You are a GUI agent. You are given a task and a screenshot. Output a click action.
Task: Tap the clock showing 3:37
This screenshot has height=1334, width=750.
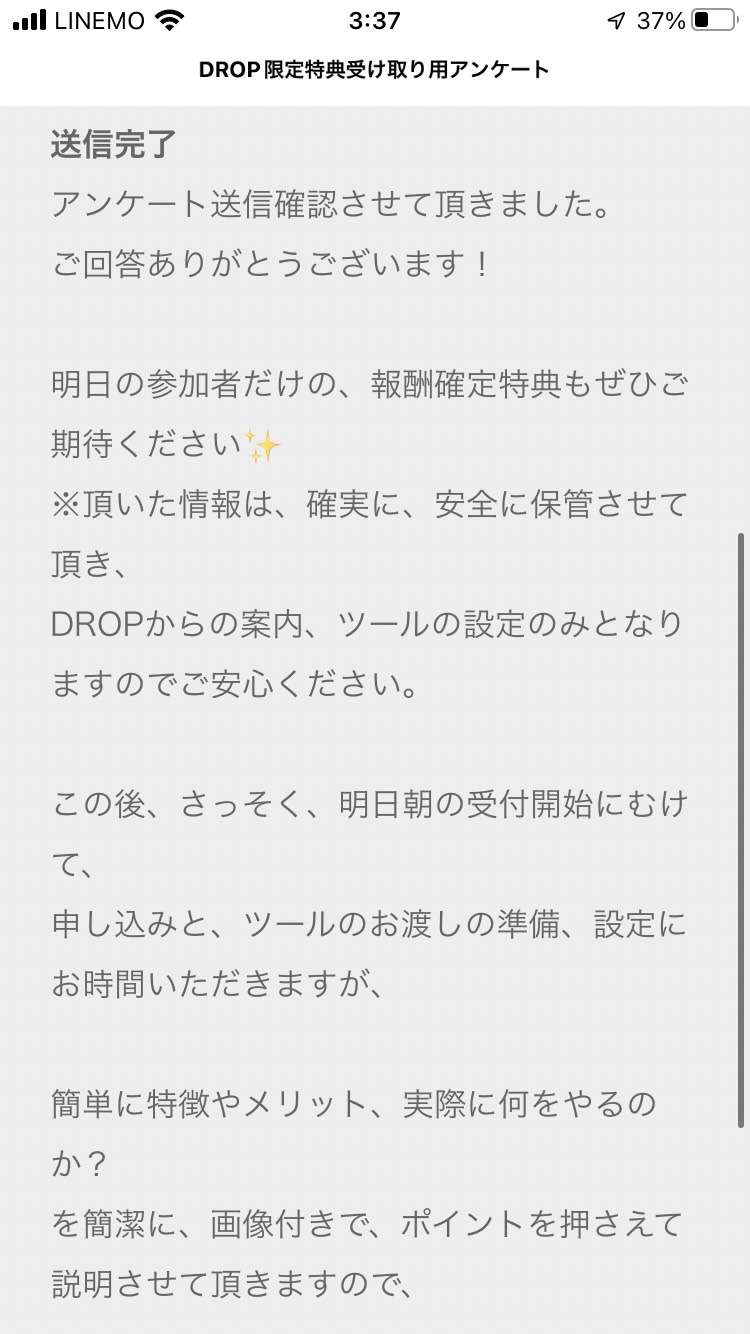375,20
